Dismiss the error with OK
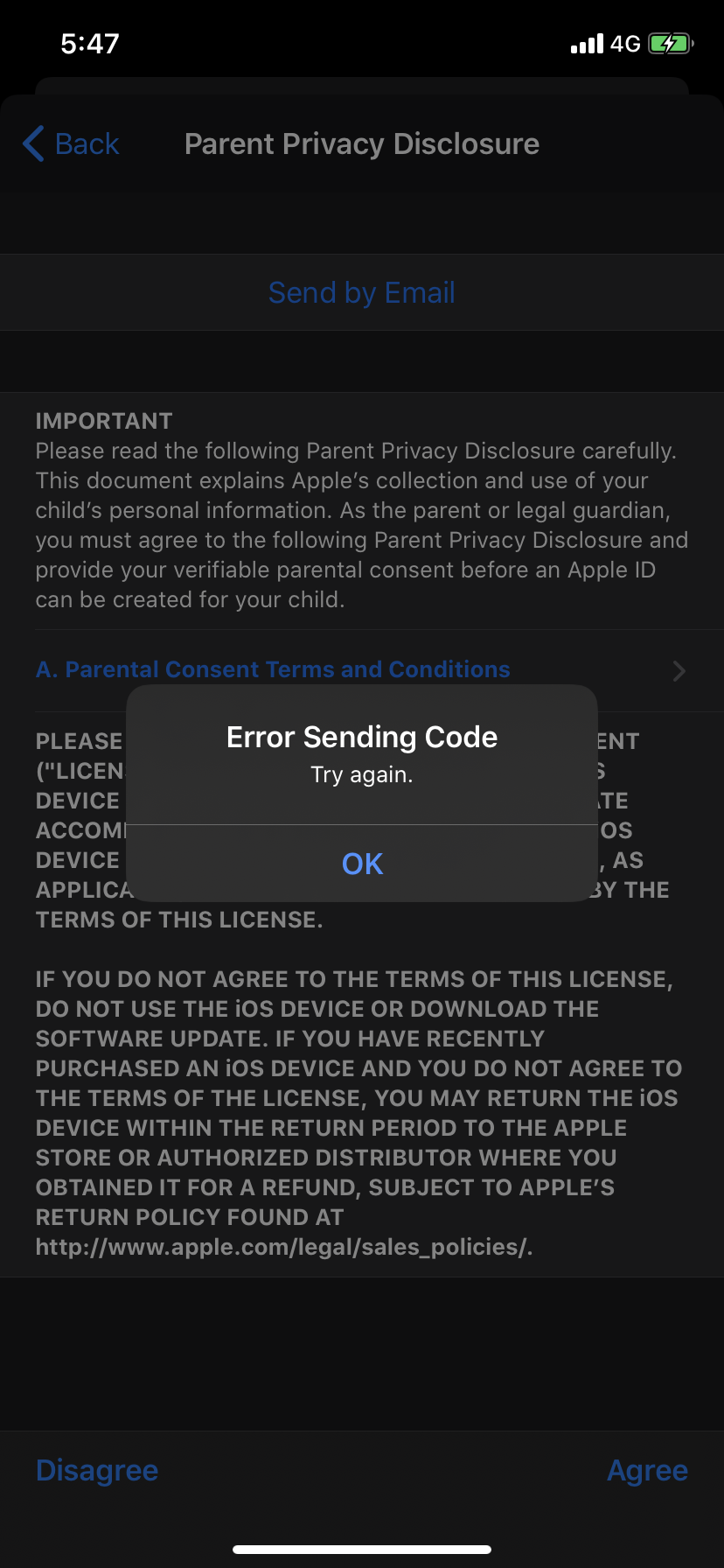 (362, 864)
